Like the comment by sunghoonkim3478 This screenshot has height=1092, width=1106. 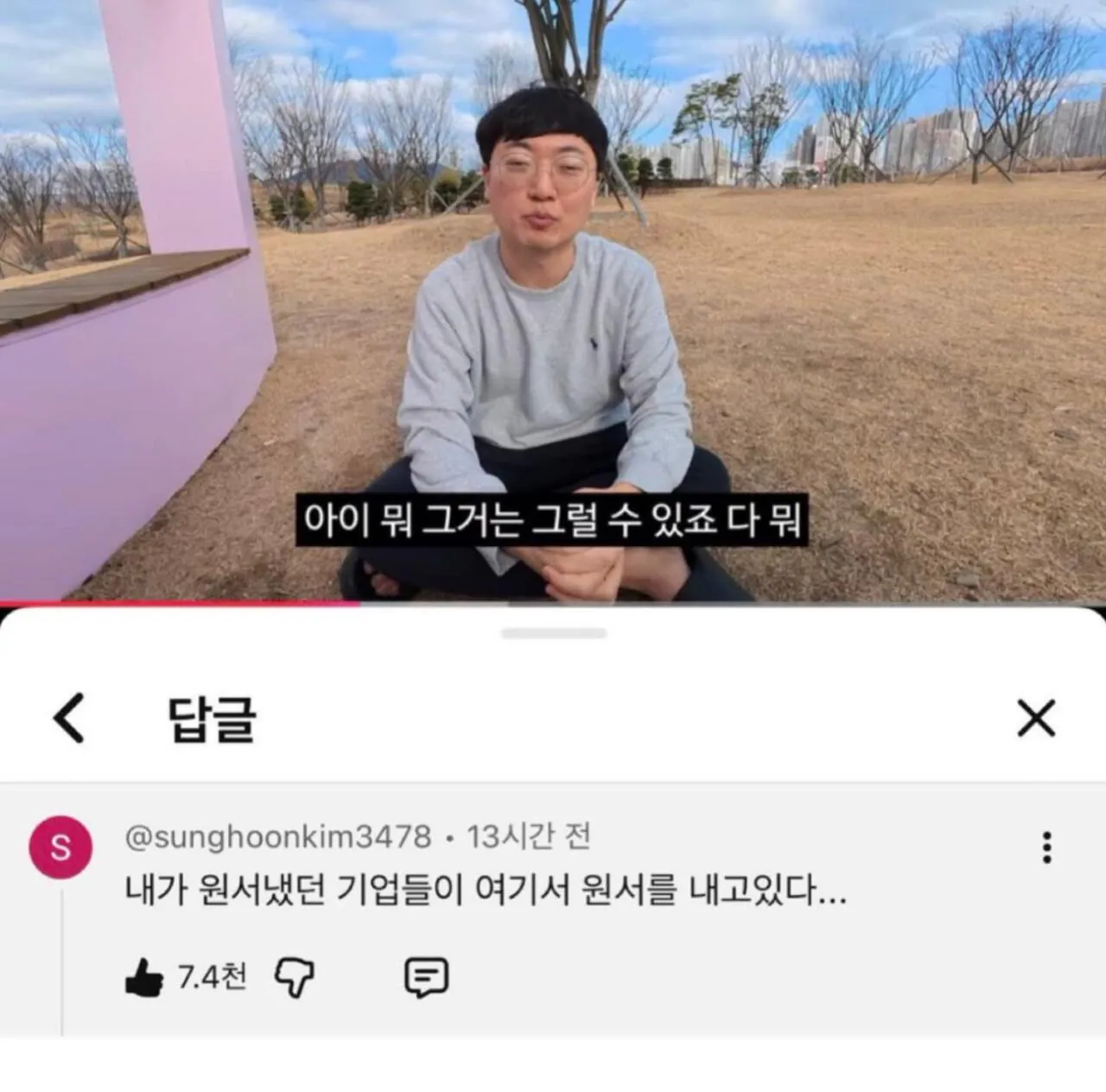click(x=144, y=978)
